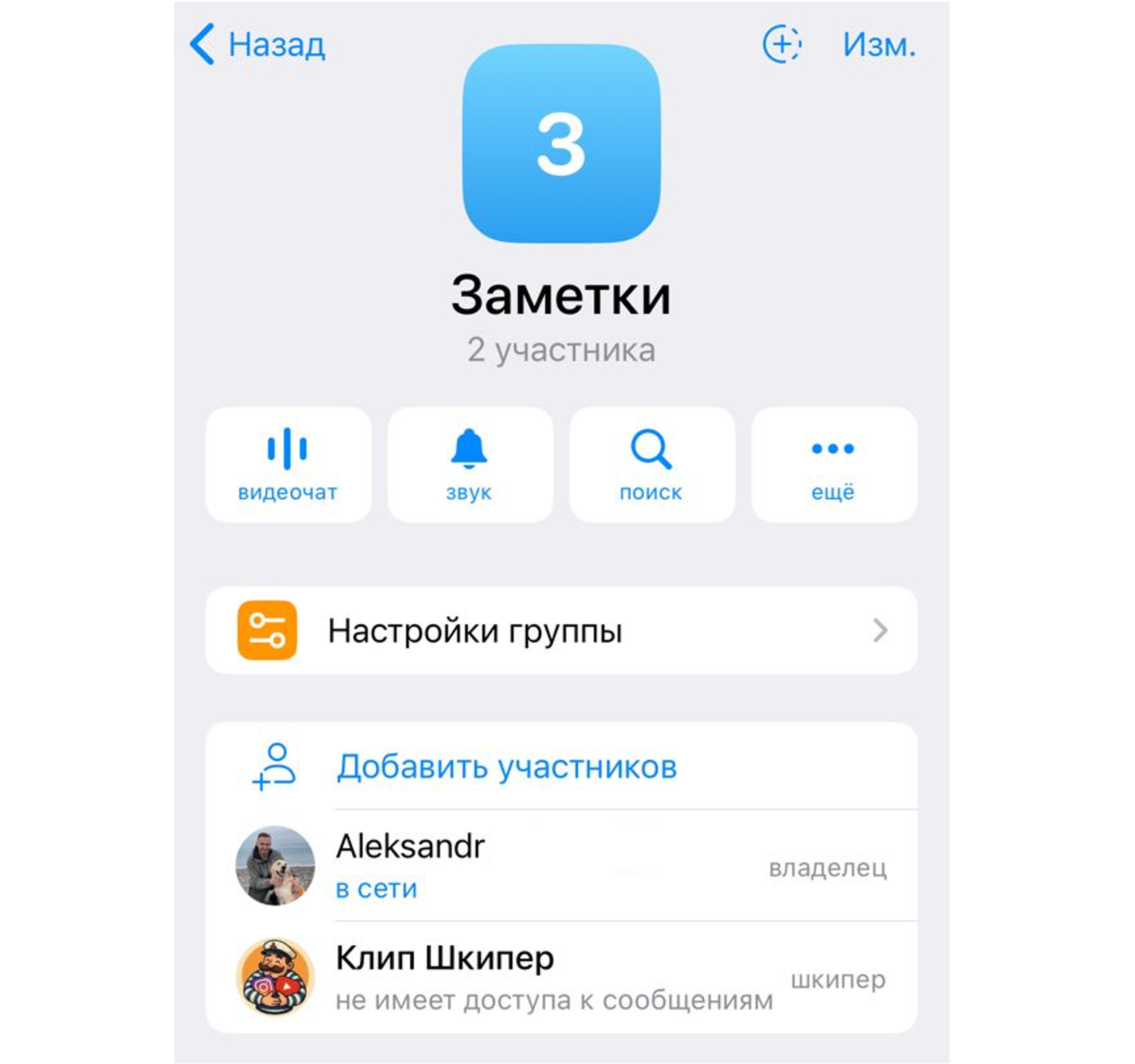Select Добавить участников
Screen dimensions: 1135x1064
point(506,767)
